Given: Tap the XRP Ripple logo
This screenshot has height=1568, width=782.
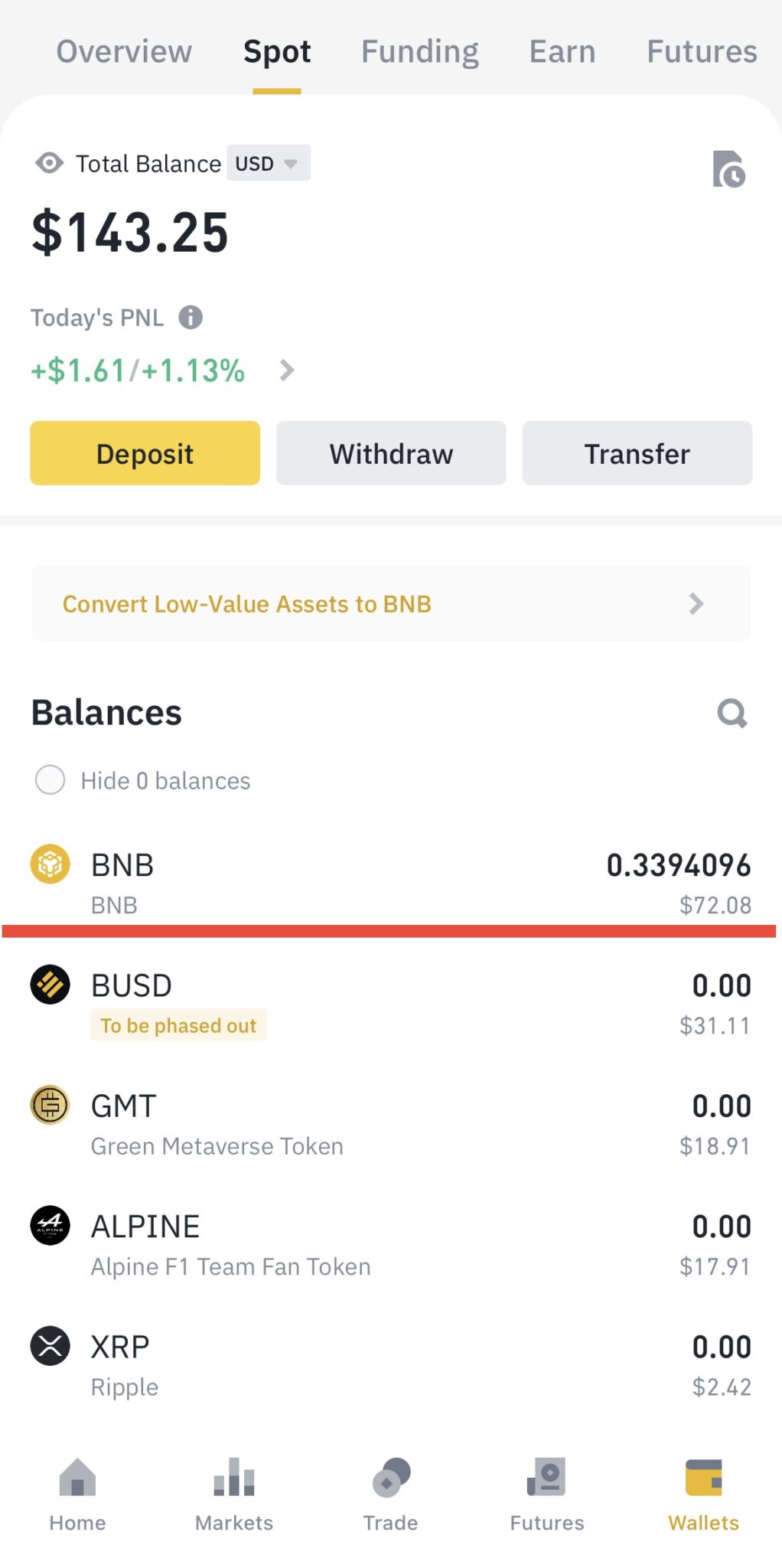Looking at the screenshot, I should click(49, 1345).
